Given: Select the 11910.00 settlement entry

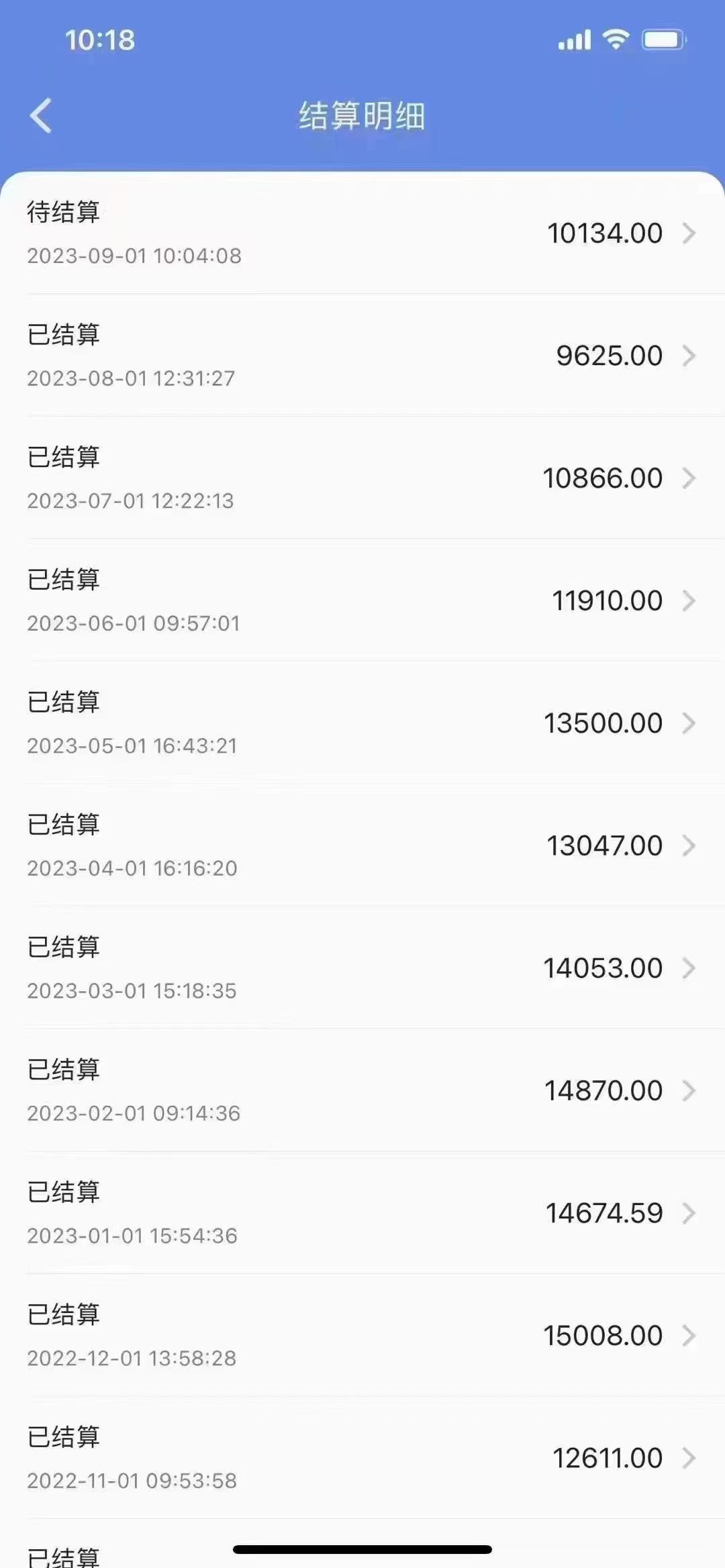Looking at the screenshot, I should 362,600.
